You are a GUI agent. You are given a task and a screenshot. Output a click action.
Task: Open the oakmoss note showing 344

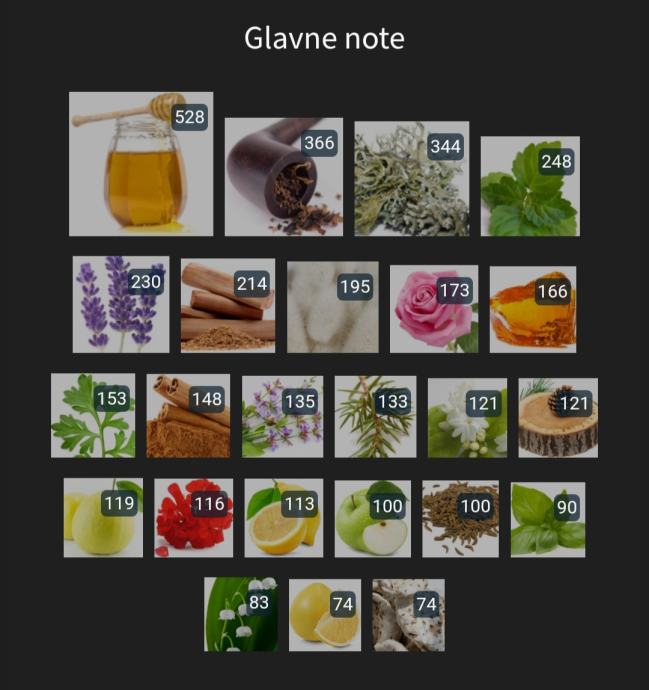point(411,179)
